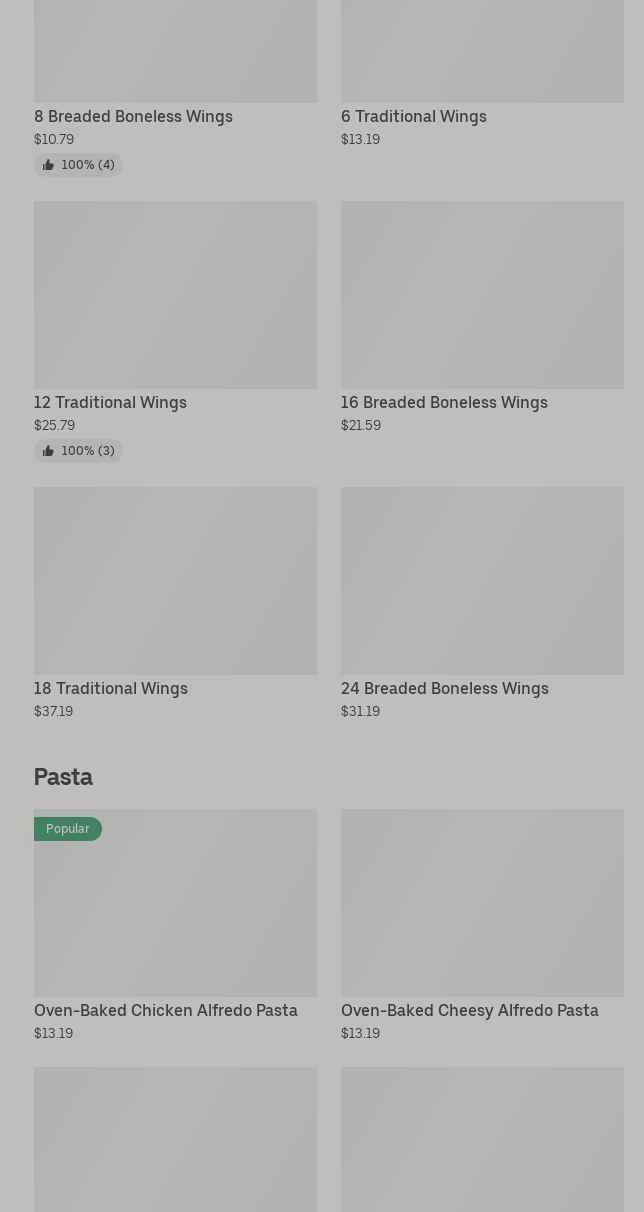Viewport: 644px width, 1212px height.
Task: Open 18 Traditional Wings details
Action: point(111,688)
